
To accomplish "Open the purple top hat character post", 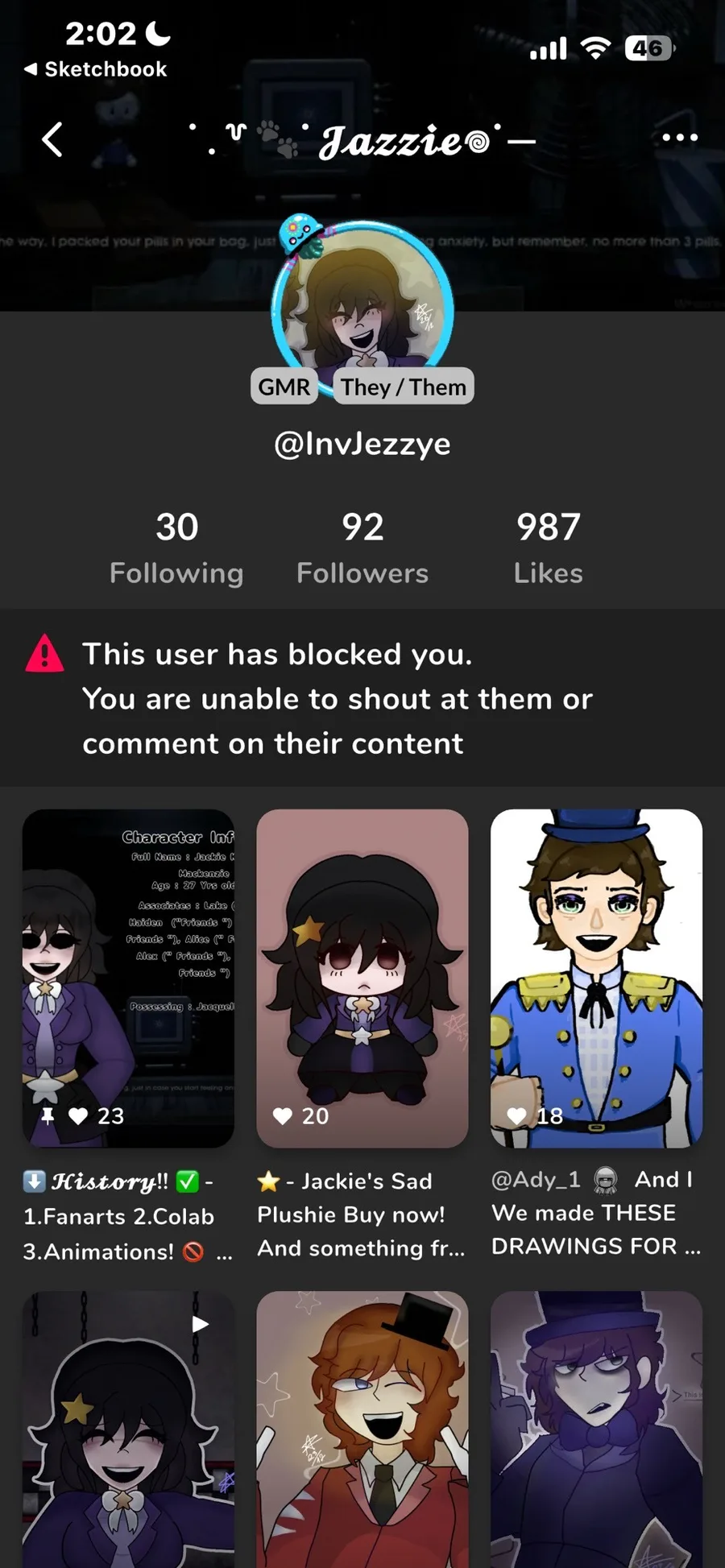I will pyautogui.click(x=596, y=1429).
